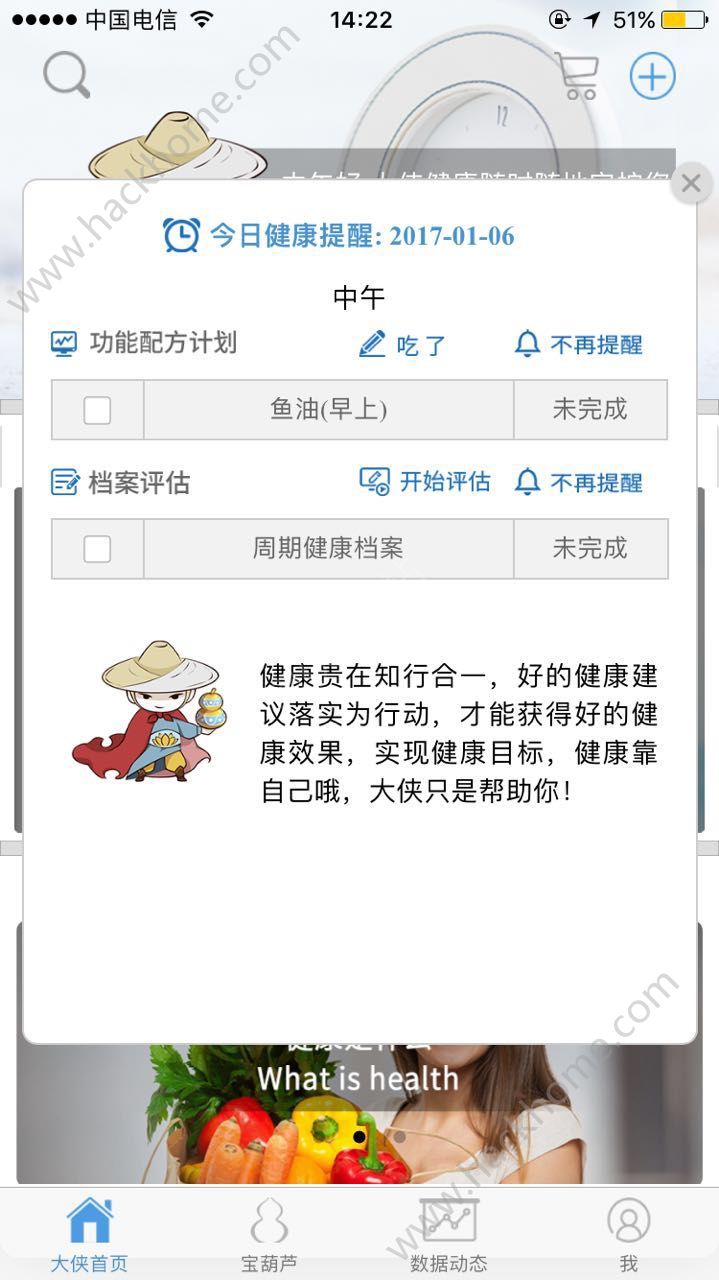Tap 不再提醒 next to 档案评估
Viewport: 719px width, 1280px height.
pos(578,482)
